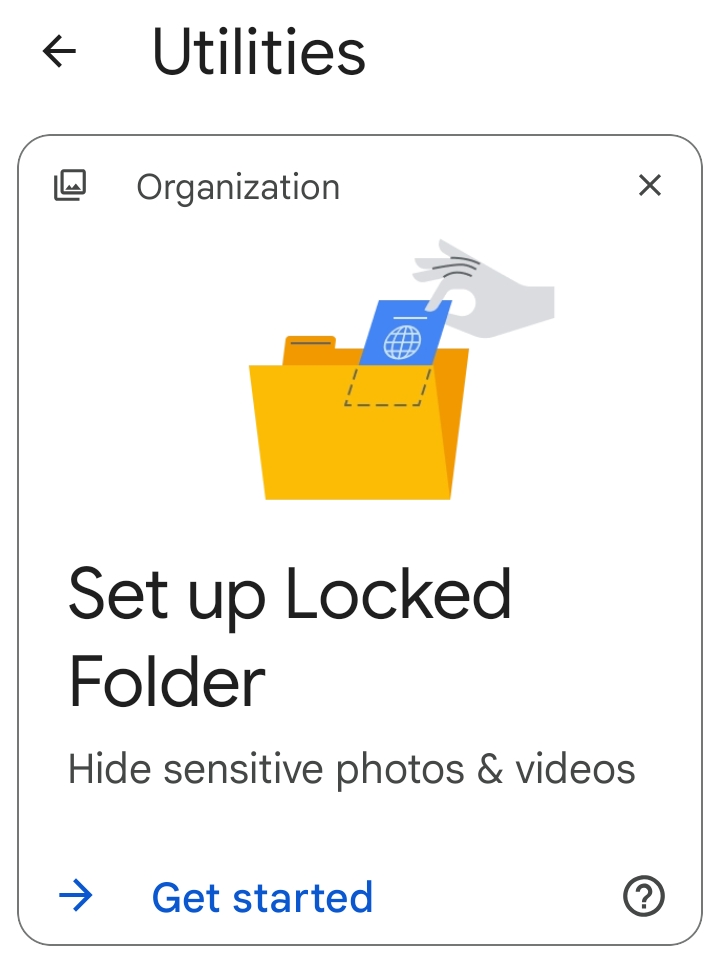The width and height of the screenshot is (720, 956).
Task: Dismiss the Locked Folder organization card
Action: pyautogui.click(x=650, y=185)
